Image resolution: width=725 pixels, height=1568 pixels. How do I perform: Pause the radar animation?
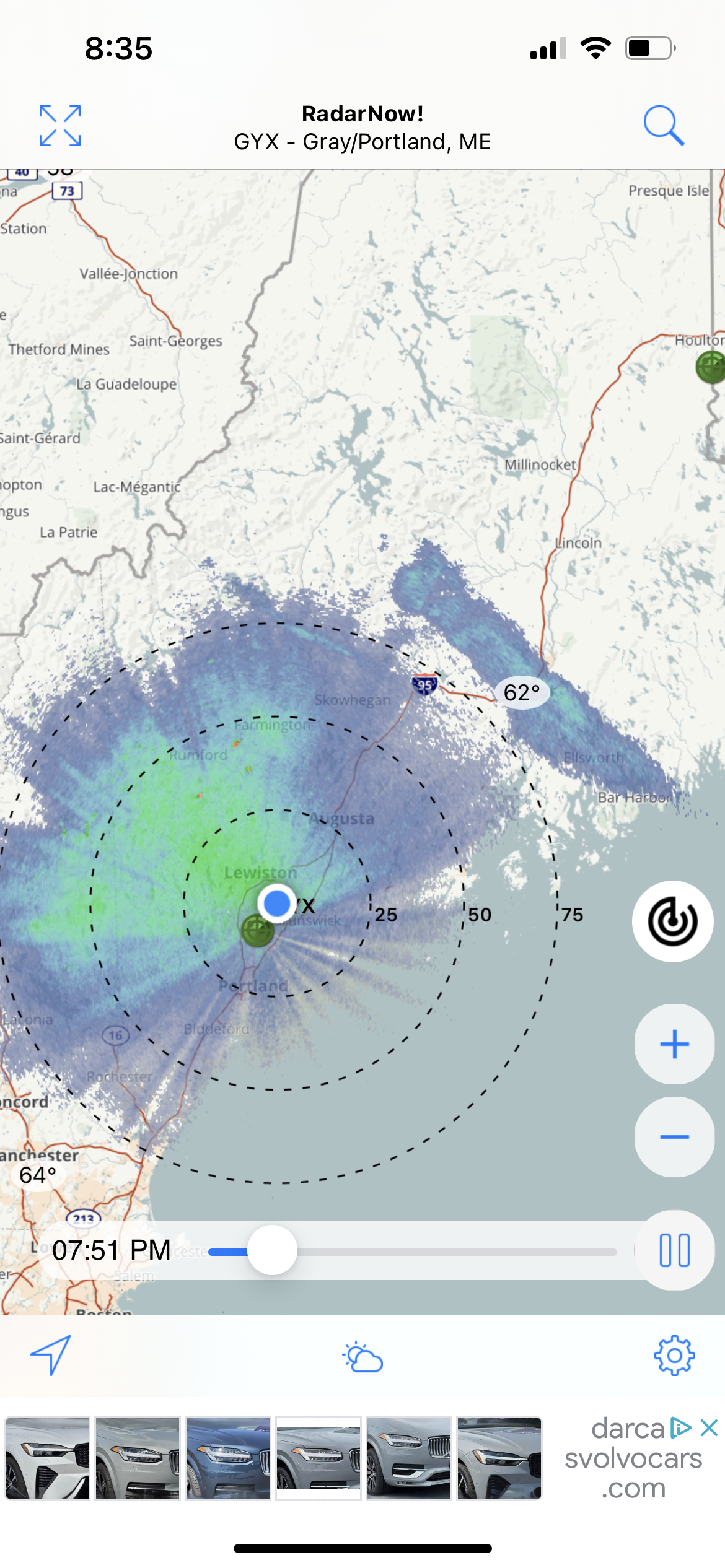pyautogui.click(x=674, y=1250)
